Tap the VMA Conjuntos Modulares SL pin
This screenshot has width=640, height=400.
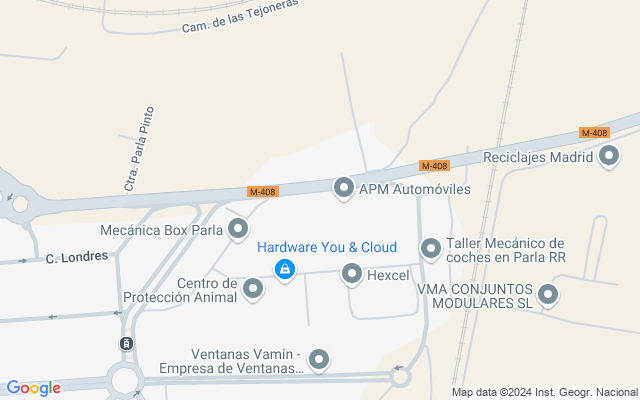pyautogui.click(x=548, y=294)
